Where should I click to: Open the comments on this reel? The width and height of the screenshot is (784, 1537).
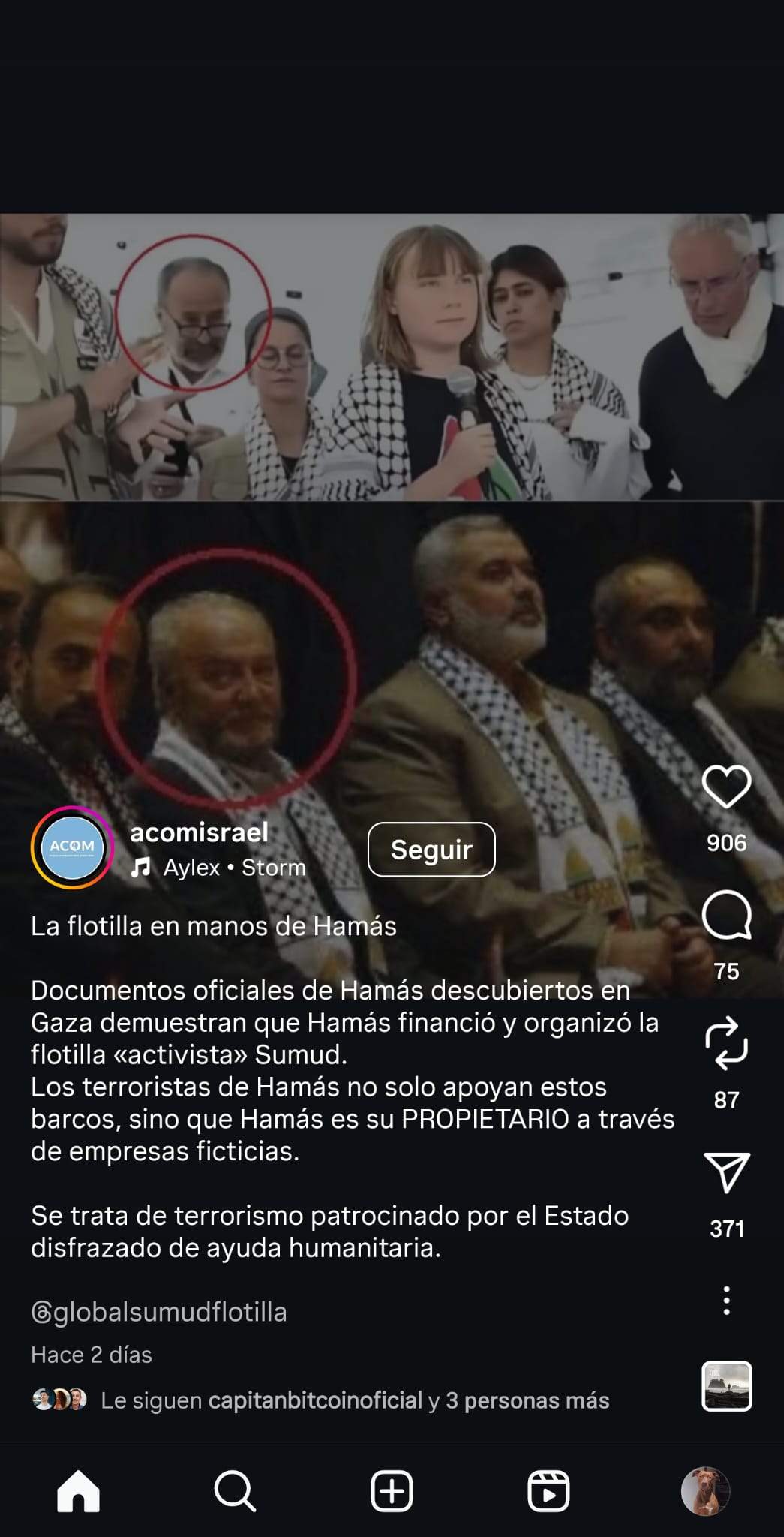point(726,916)
